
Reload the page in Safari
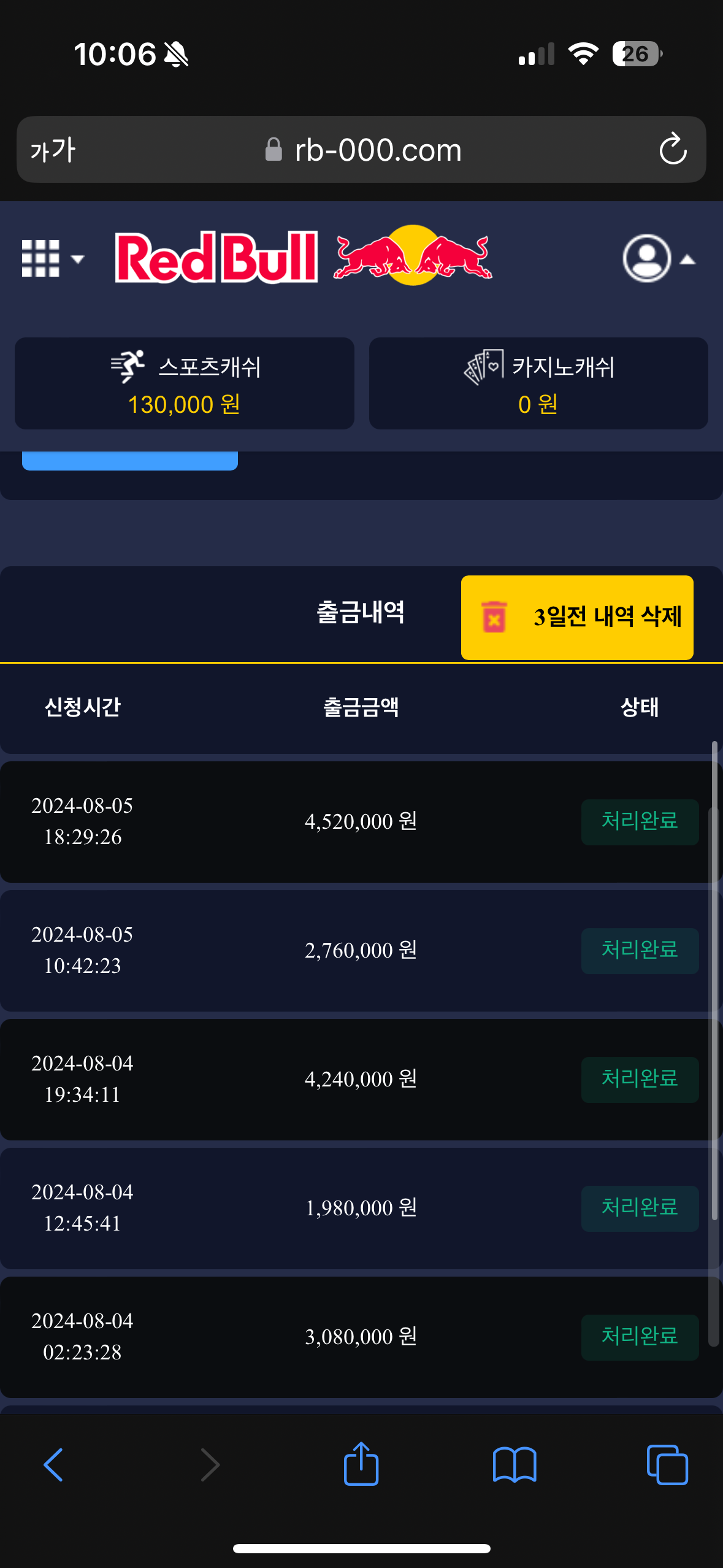pyautogui.click(x=673, y=150)
